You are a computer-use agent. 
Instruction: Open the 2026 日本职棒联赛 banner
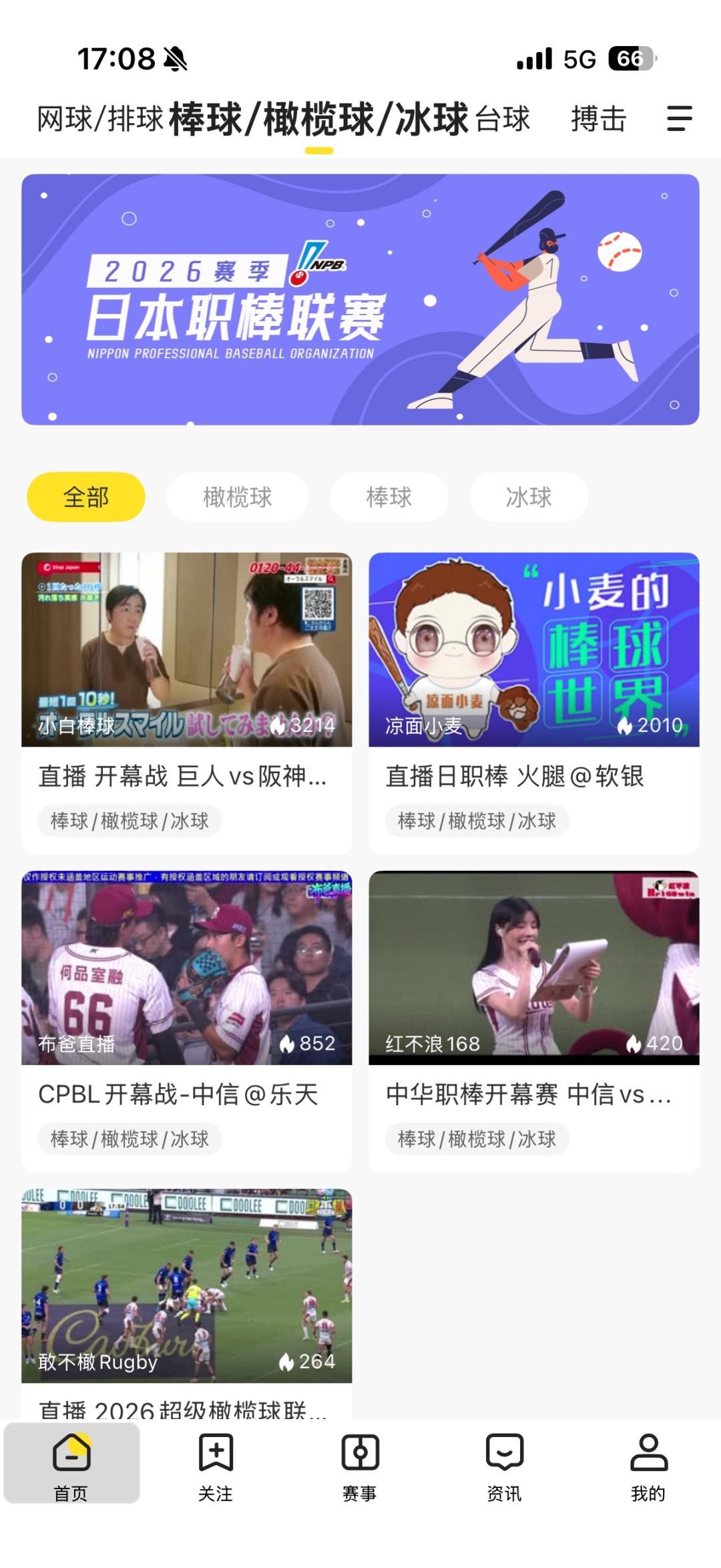(x=360, y=299)
